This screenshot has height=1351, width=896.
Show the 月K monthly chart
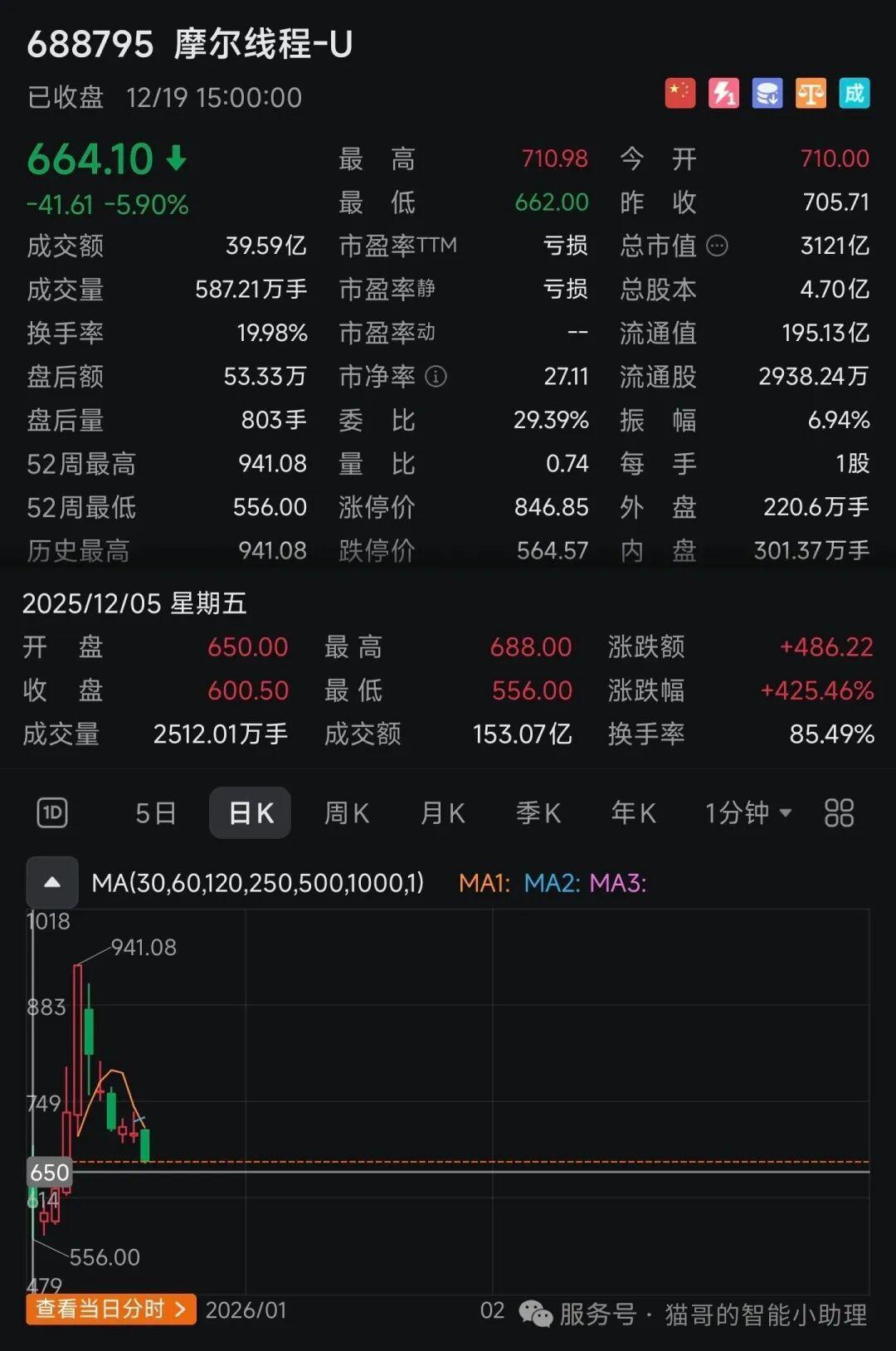pyautogui.click(x=442, y=813)
